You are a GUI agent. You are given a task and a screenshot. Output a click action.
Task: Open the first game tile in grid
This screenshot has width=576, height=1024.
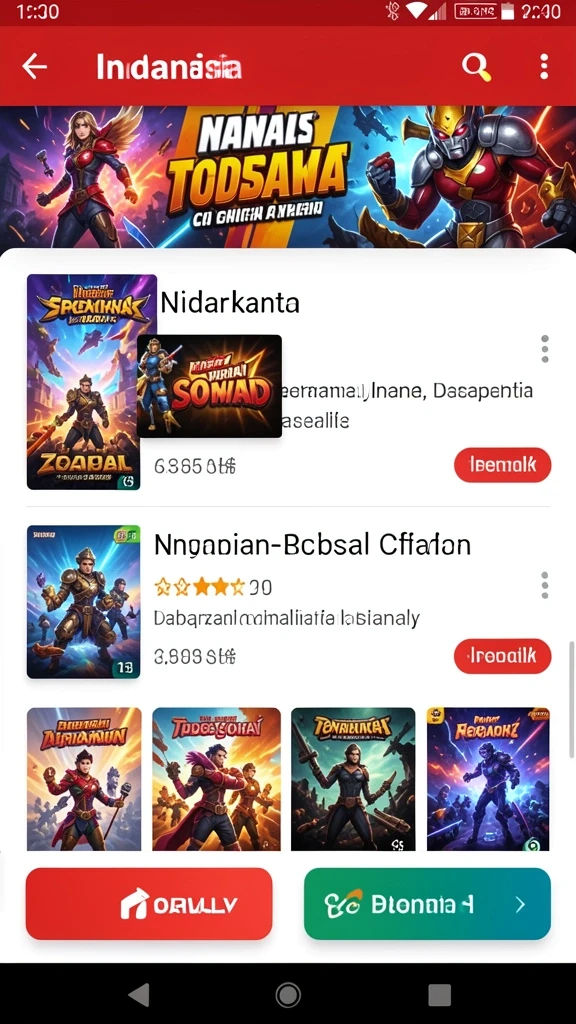84,779
